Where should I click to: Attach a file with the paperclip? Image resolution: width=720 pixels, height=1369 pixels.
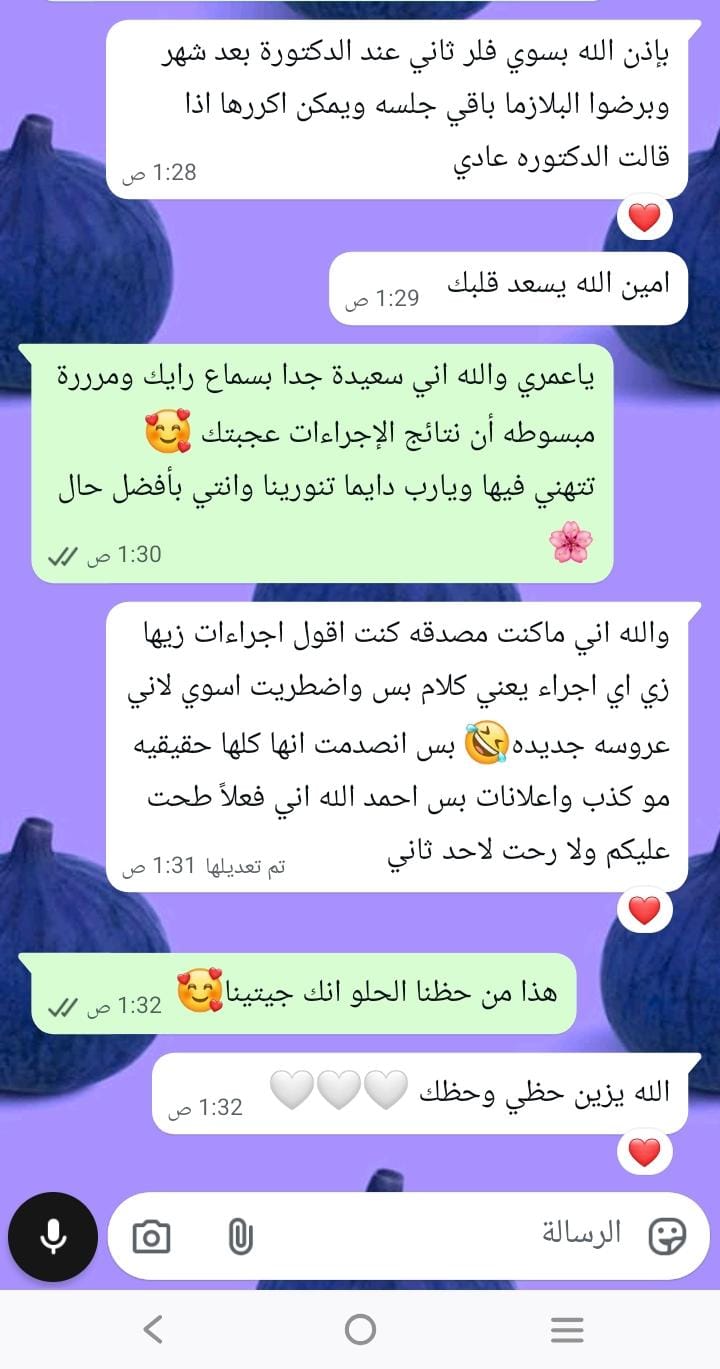(x=239, y=1238)
